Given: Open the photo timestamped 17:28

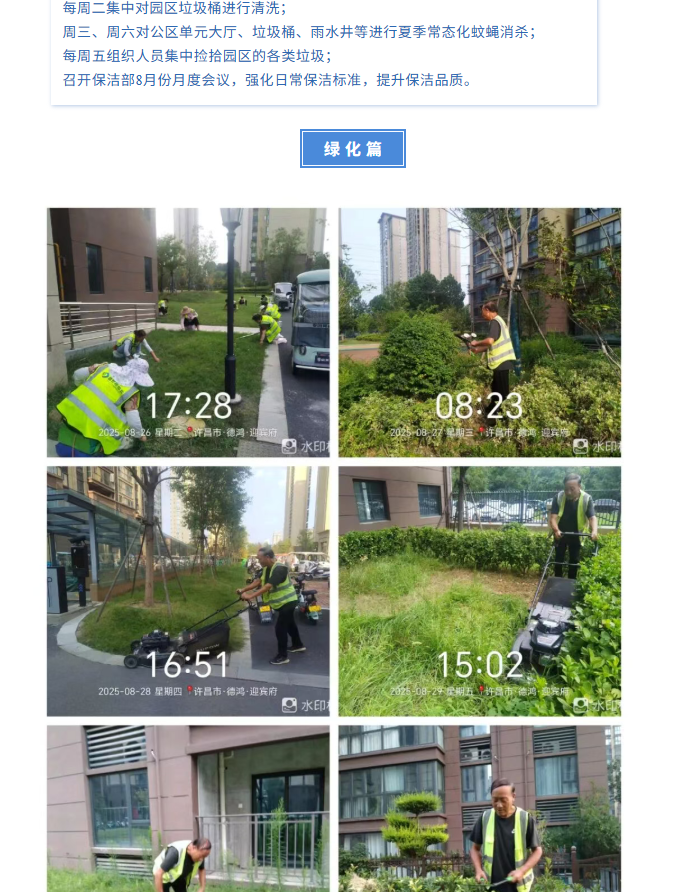Looking at the screenshot, I should coord(188,332).
